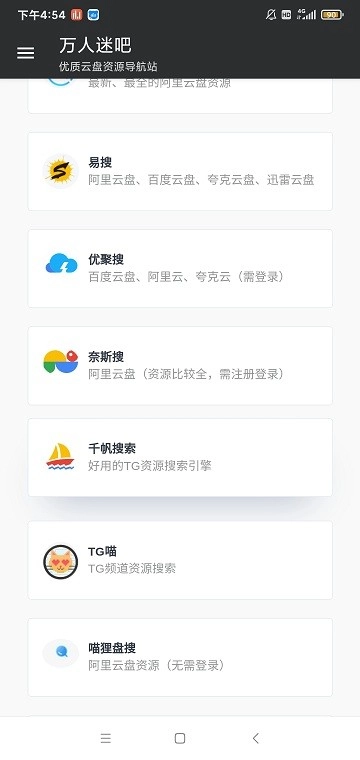Tap the system home button

pos(180,738)
